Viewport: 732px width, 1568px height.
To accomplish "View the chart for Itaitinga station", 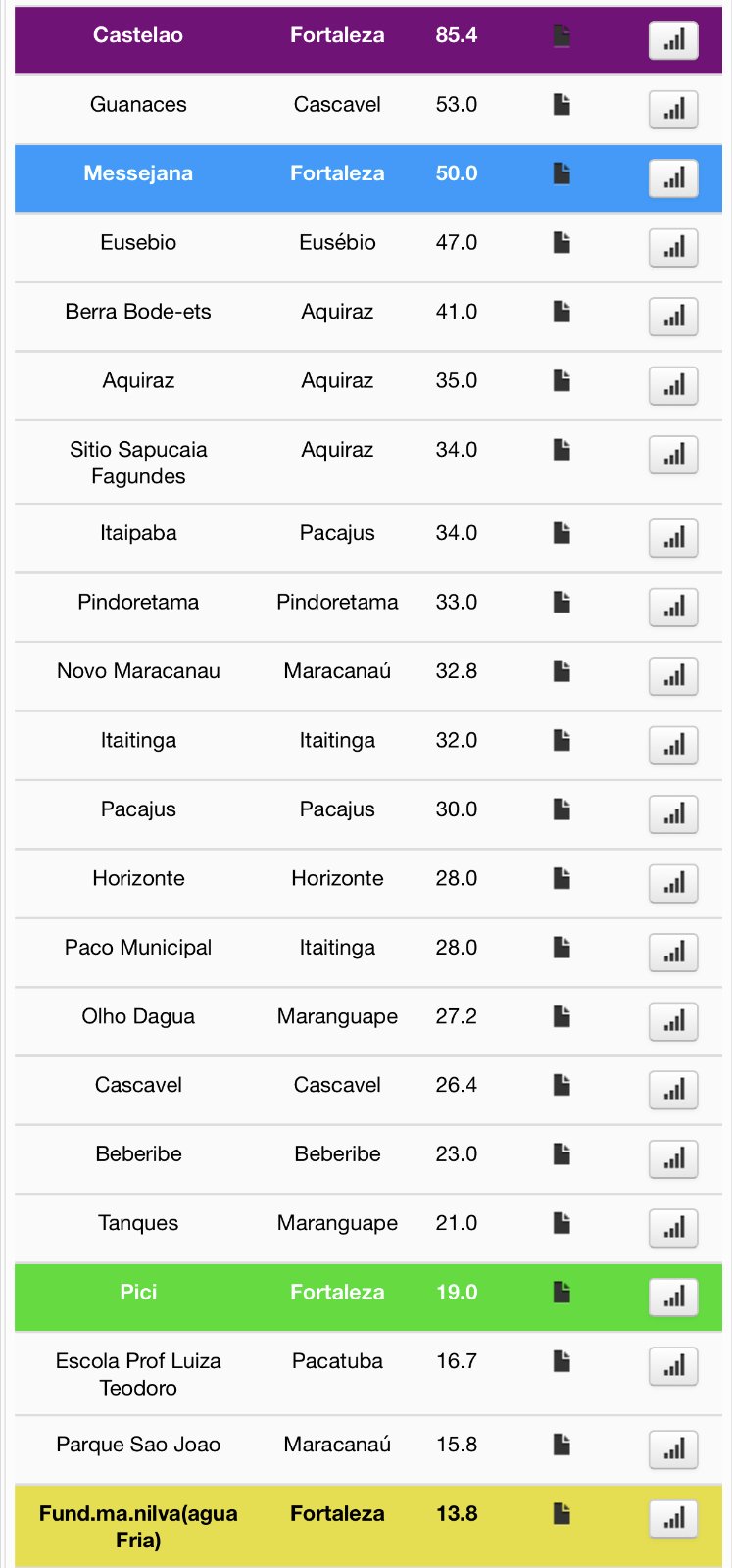I will point(673,745).
